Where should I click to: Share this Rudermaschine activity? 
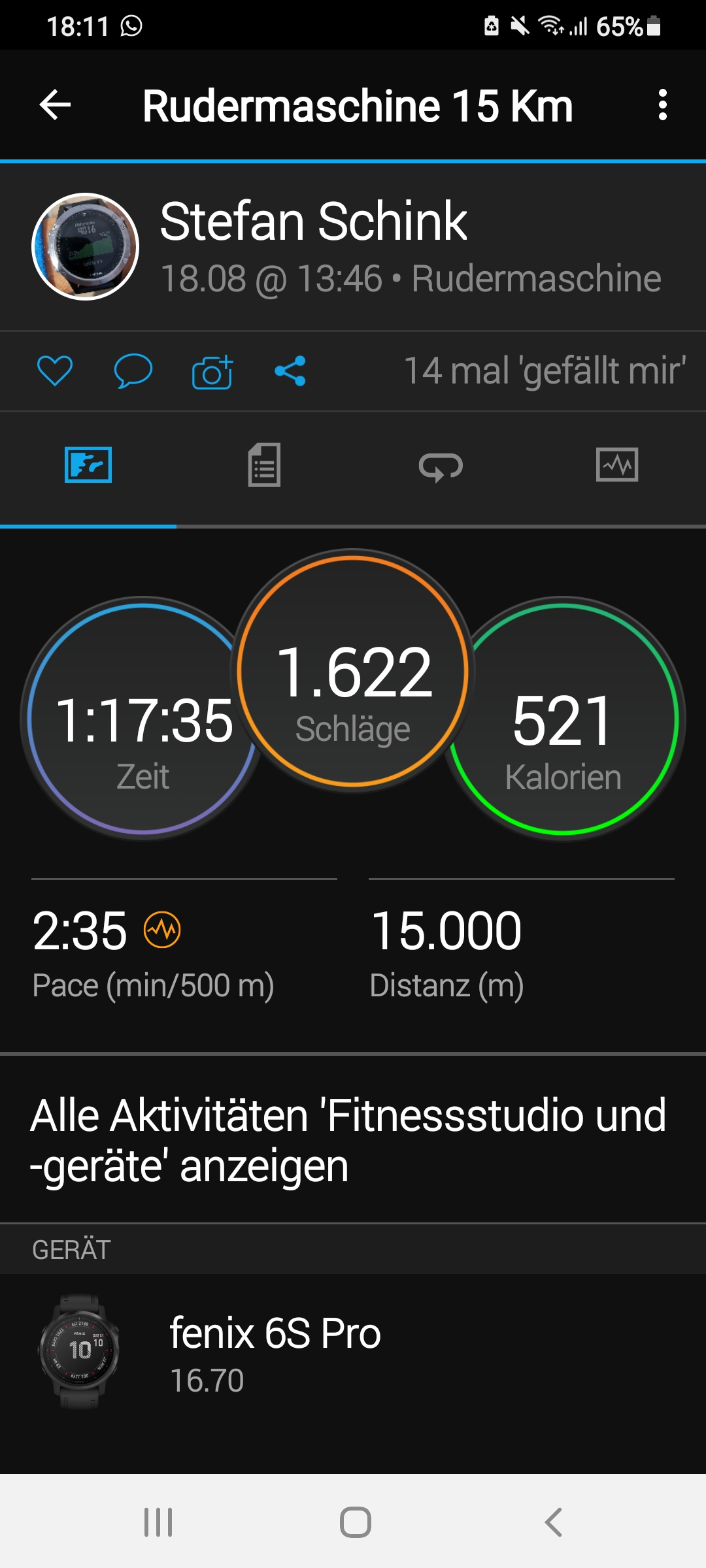point(290,371)
